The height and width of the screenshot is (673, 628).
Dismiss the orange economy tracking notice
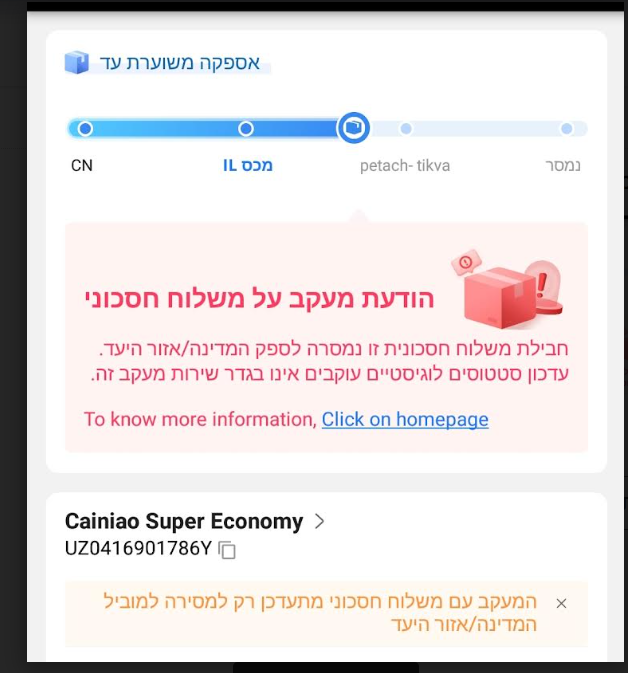(x=561, y=603)
